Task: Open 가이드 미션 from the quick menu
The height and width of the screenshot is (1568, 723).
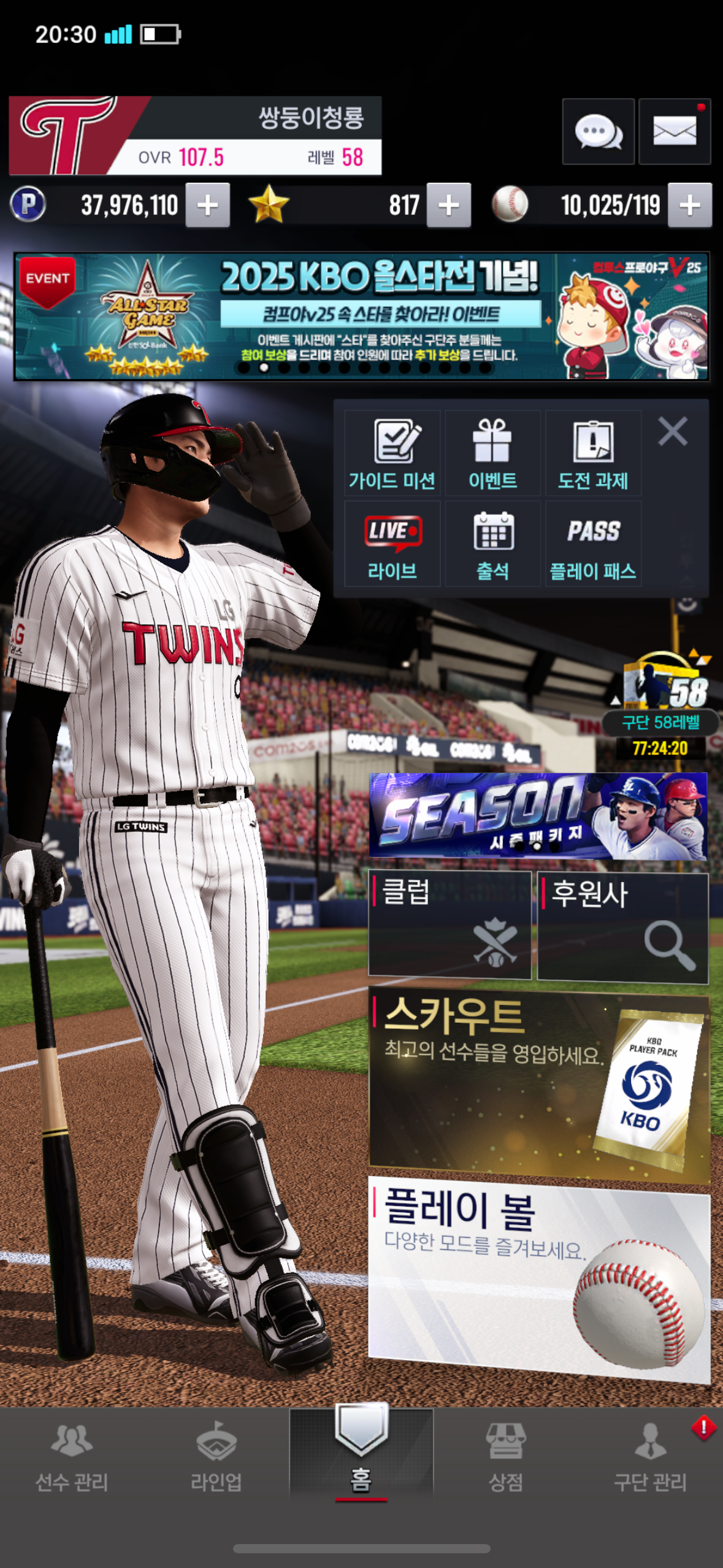Action: (x=392, y=454)
